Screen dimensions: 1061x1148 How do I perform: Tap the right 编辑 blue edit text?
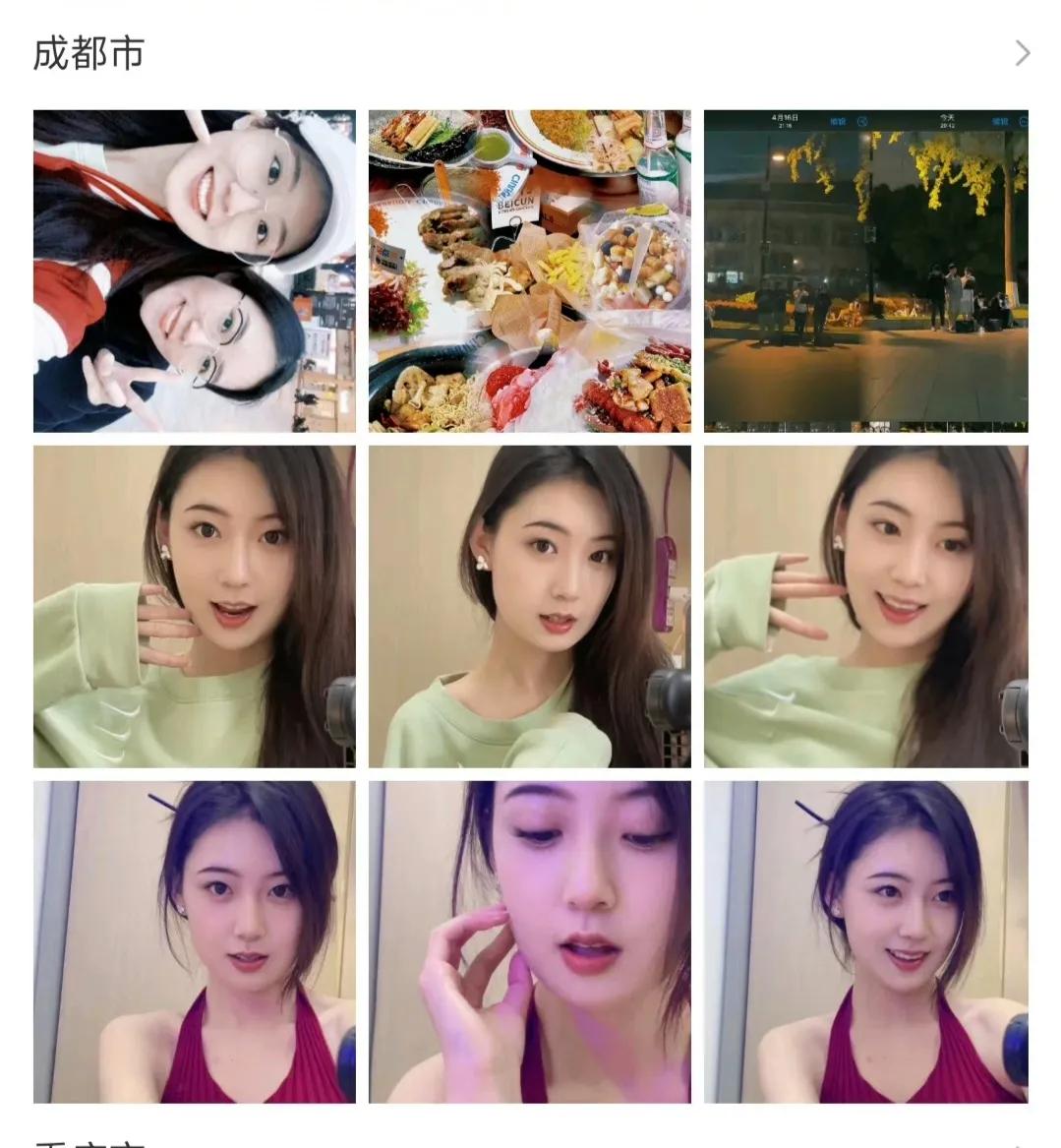pyautogui.click(x=1001, y=120)
